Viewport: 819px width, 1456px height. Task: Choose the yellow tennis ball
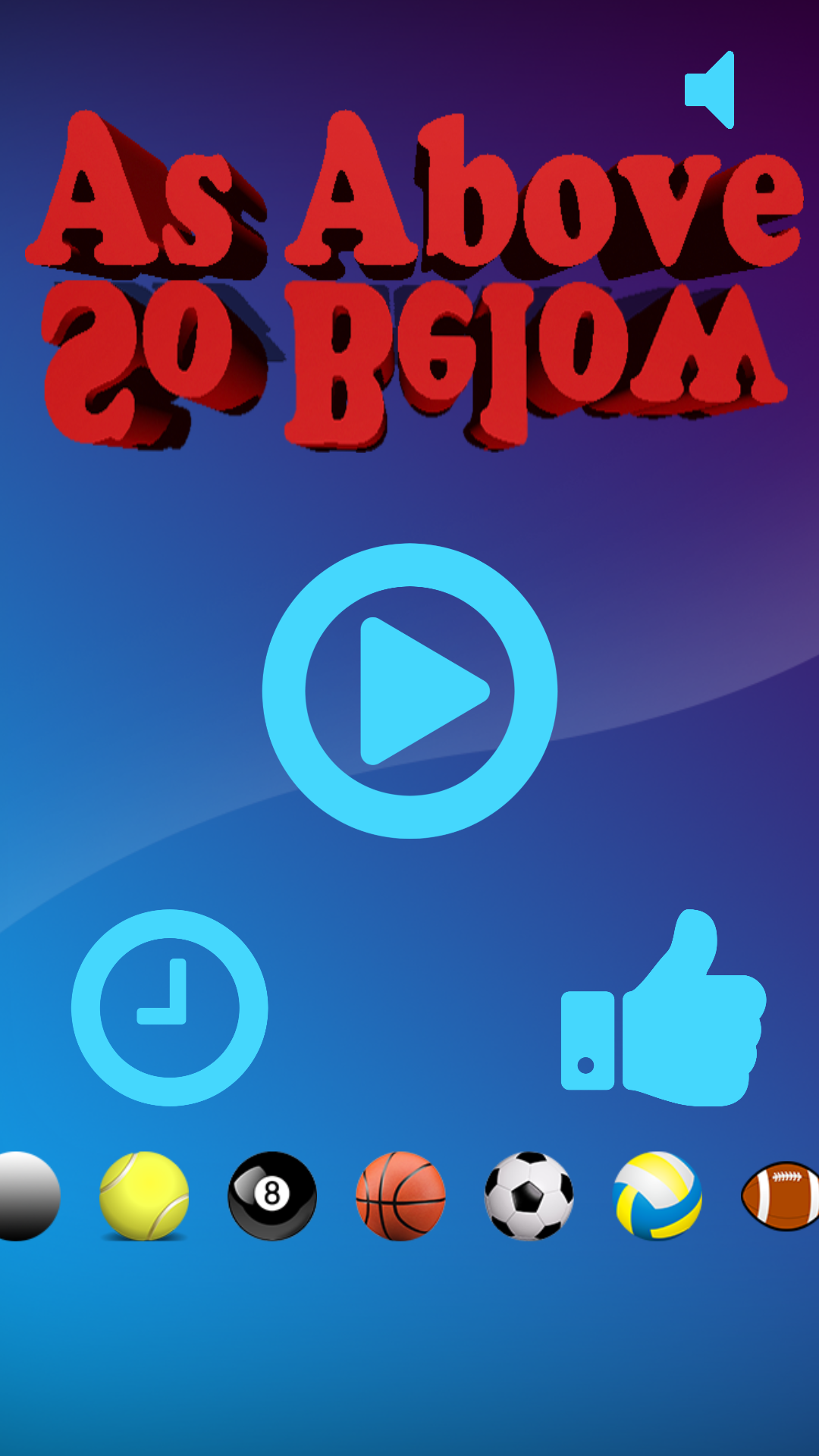pos(144,1196)
